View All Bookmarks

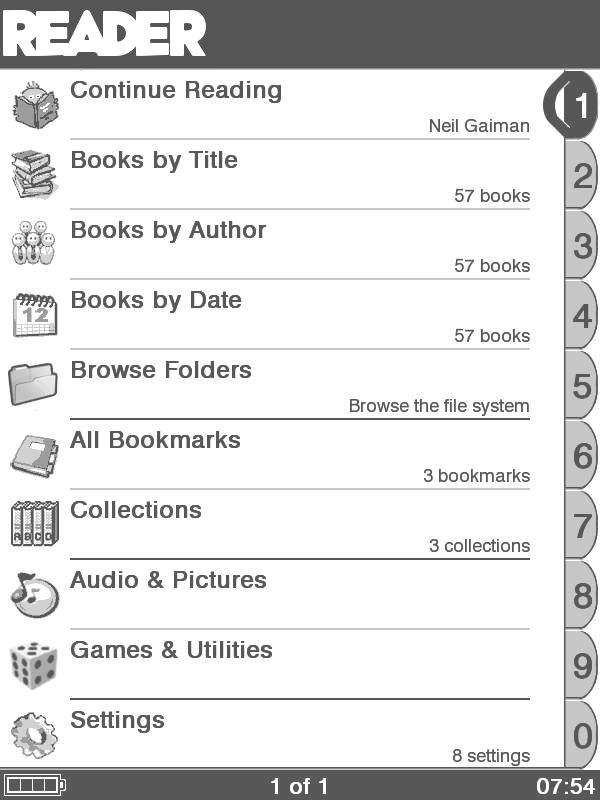pyautogui.click(x=270, y=455)
